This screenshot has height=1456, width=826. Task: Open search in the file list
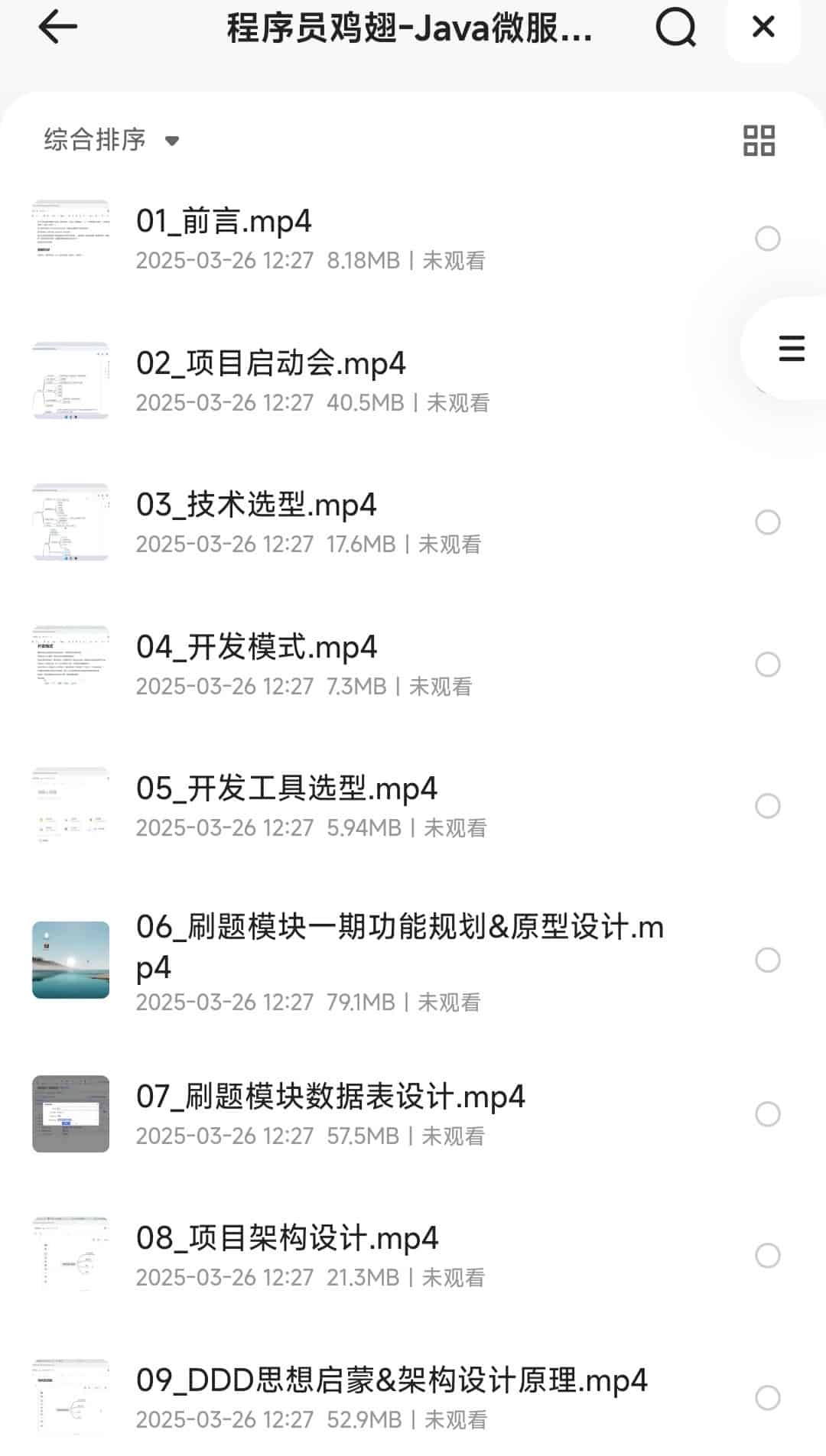click(x=676, y=28)
